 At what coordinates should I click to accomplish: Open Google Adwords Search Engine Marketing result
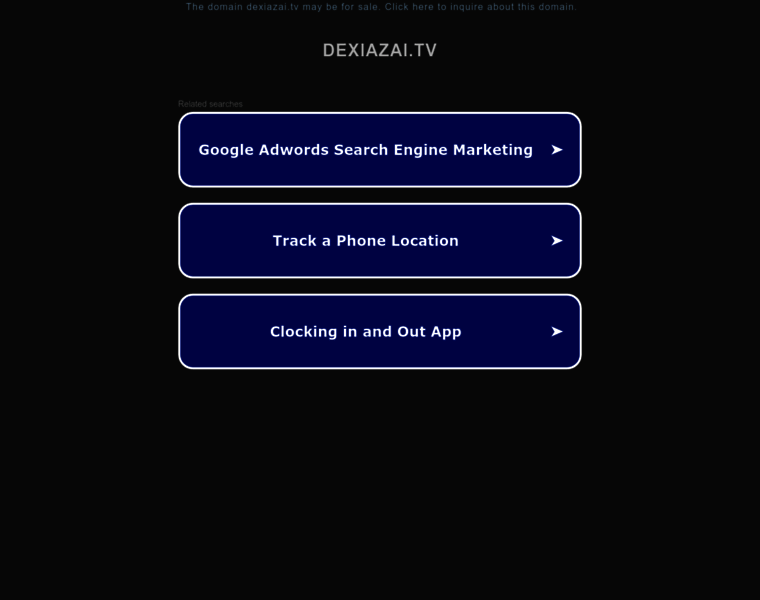pyautogui.click(x=380, y=150)
